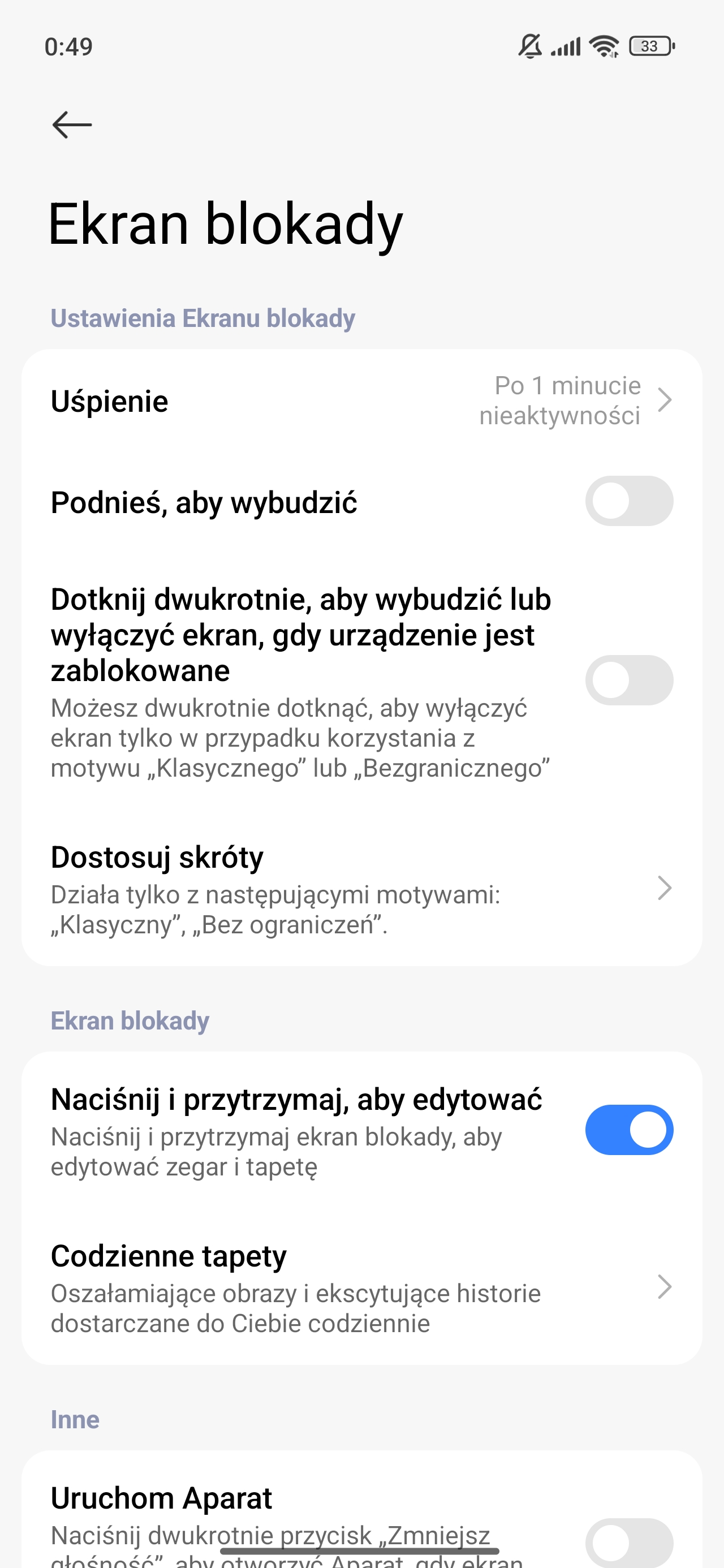The image size is (724, 1568).
Task: Open Codzienne tapety
Action: pos(361,1287)
